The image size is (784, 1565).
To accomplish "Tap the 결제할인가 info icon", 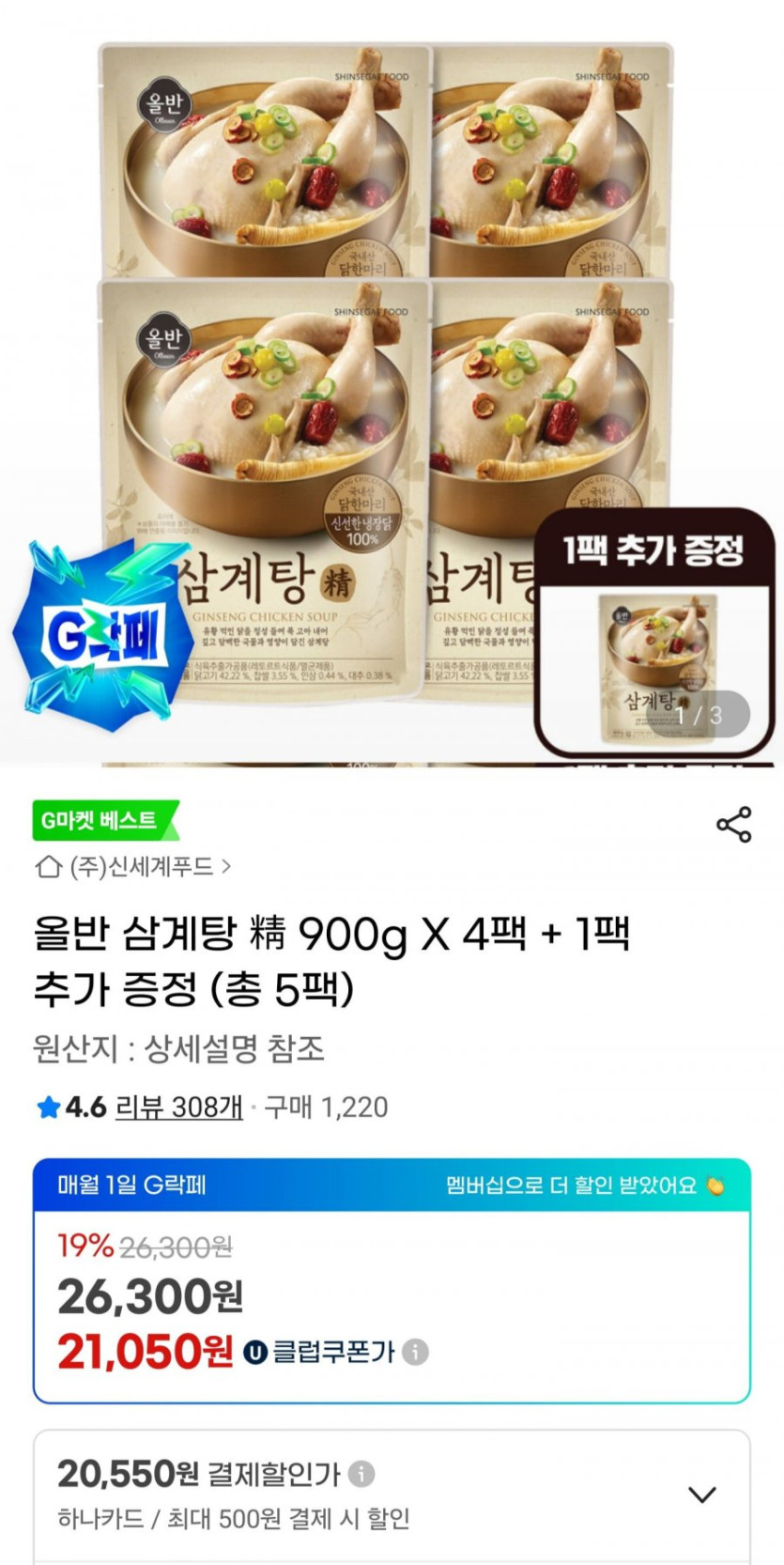I will [361, 1474].
